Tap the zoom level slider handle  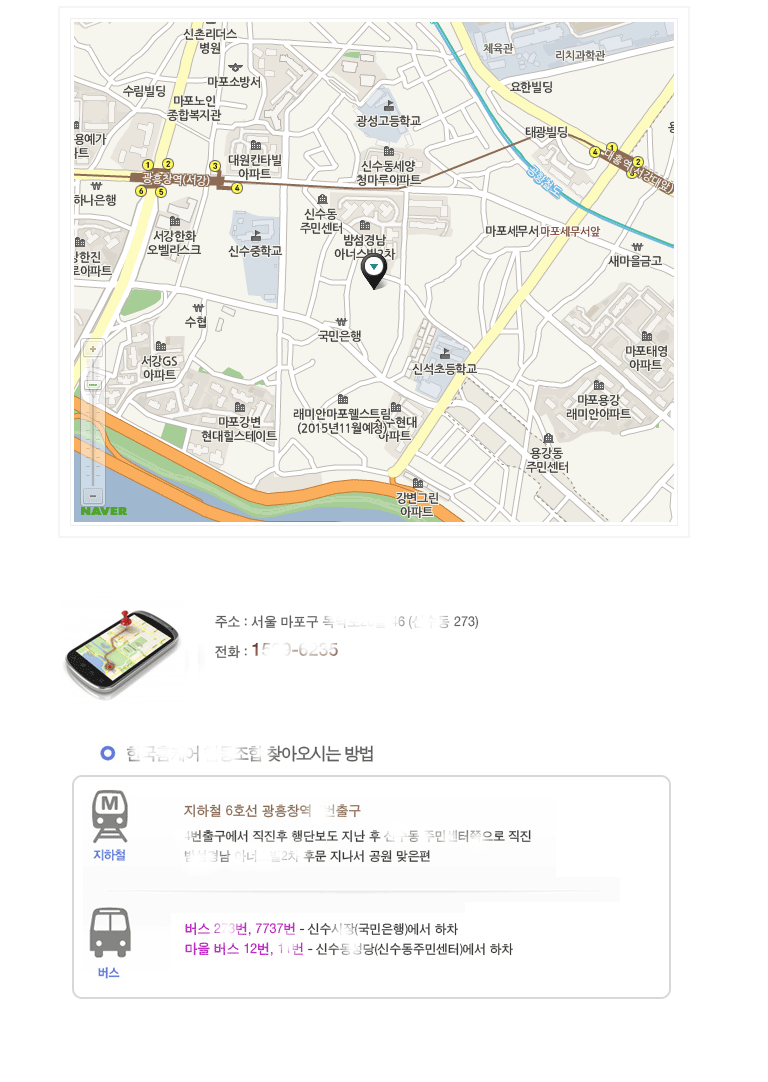pos(94,384)
